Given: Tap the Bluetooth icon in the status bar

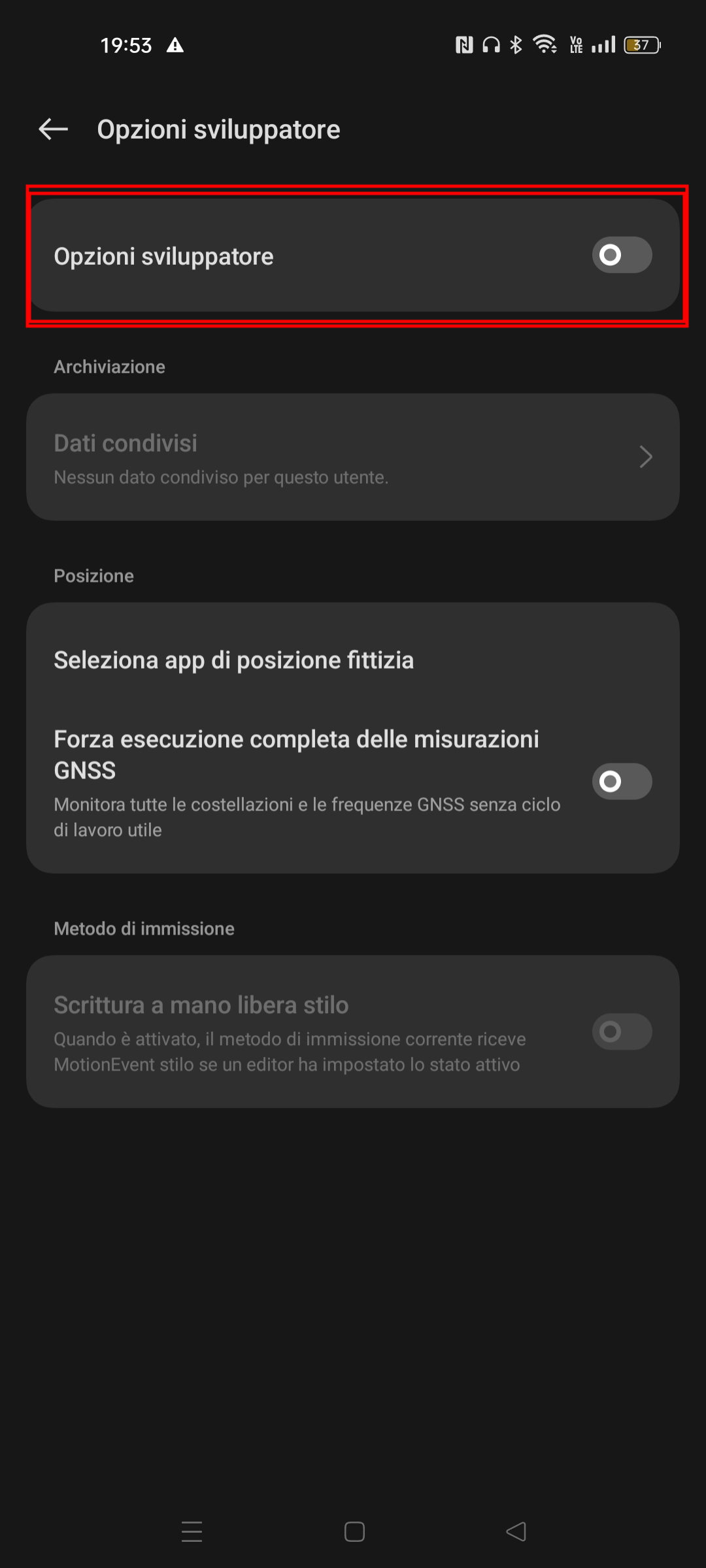Looking at the screenshot, I should coord(514,44).
